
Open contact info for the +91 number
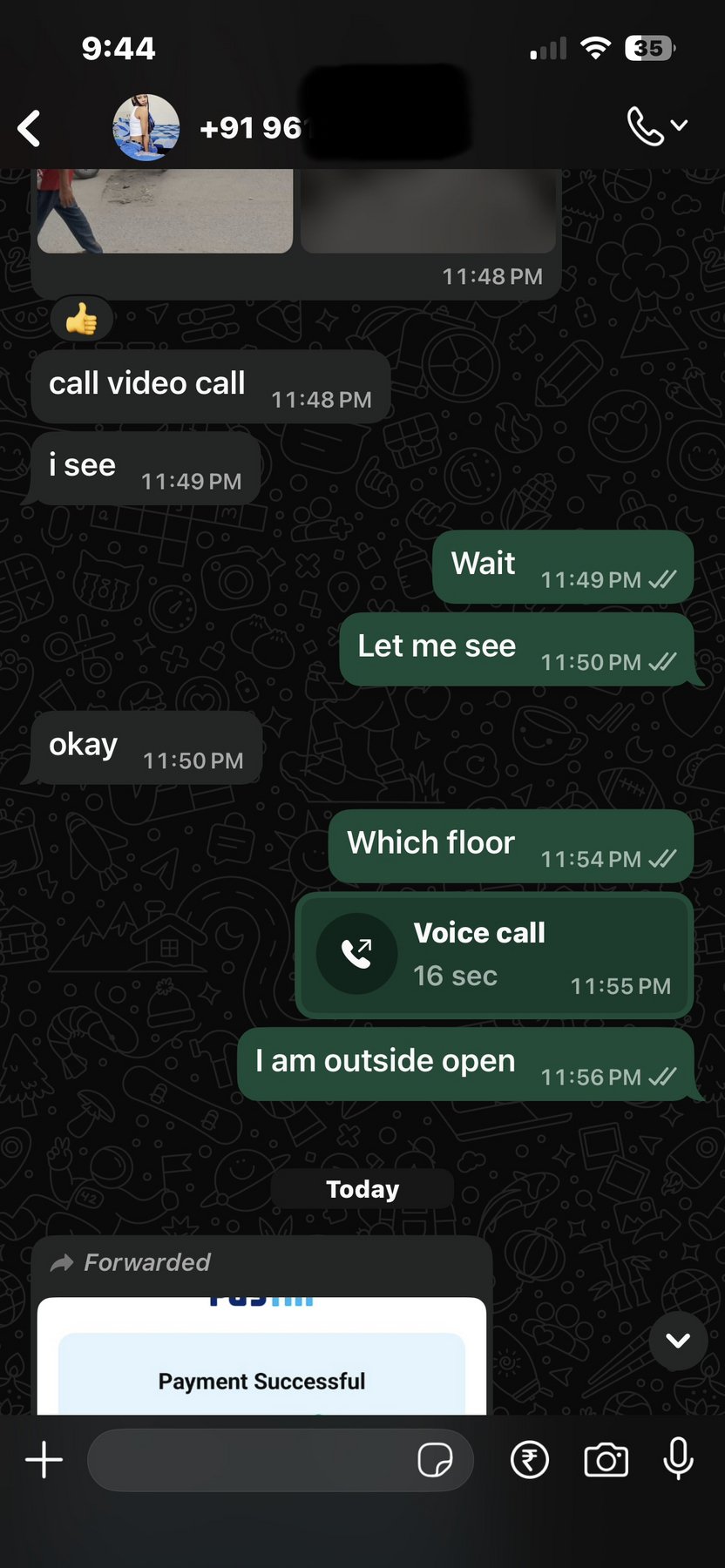pyautogui.click(x=253, y=128)
